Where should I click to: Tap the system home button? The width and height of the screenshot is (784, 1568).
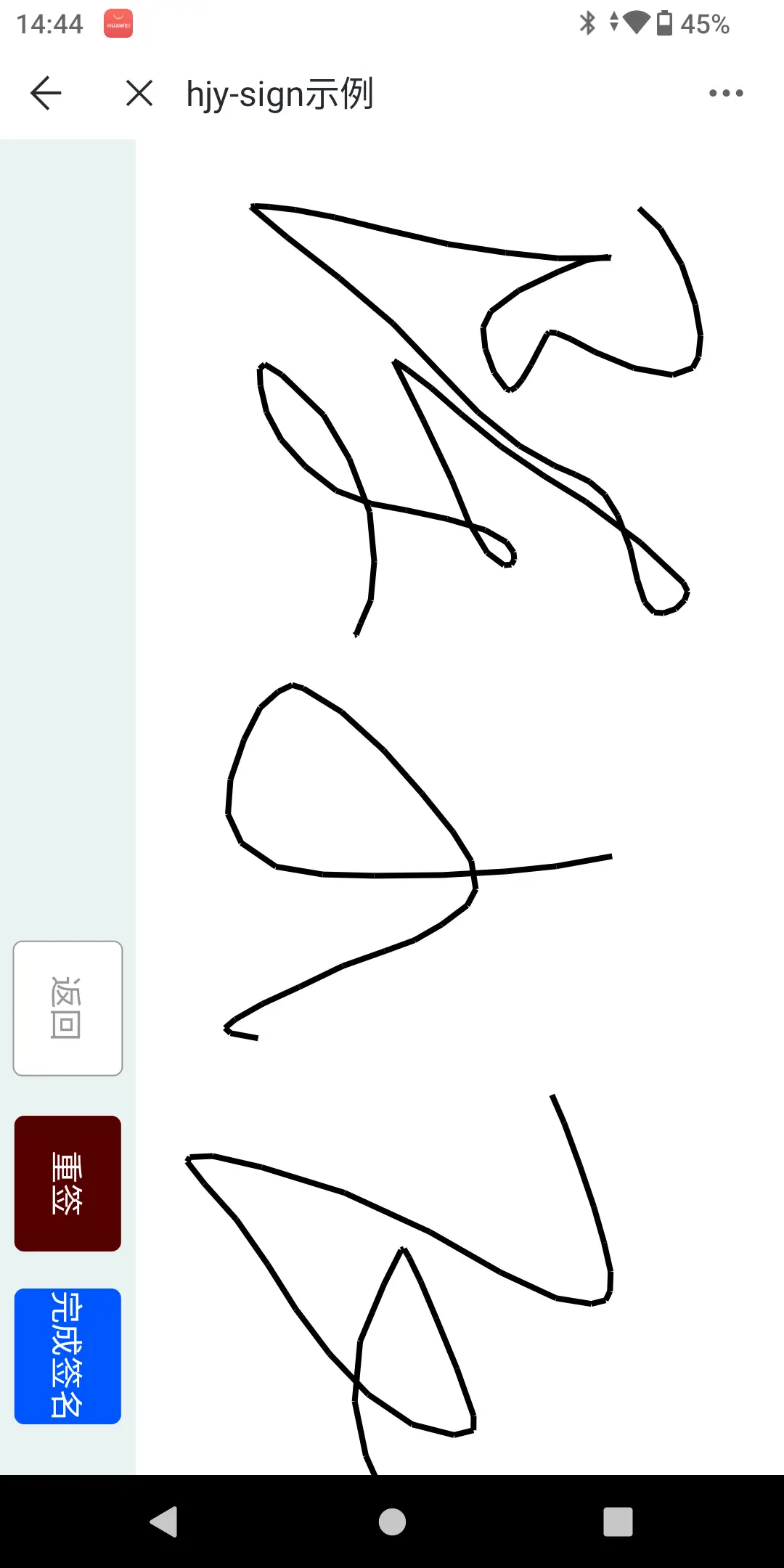coord(392,1522)
